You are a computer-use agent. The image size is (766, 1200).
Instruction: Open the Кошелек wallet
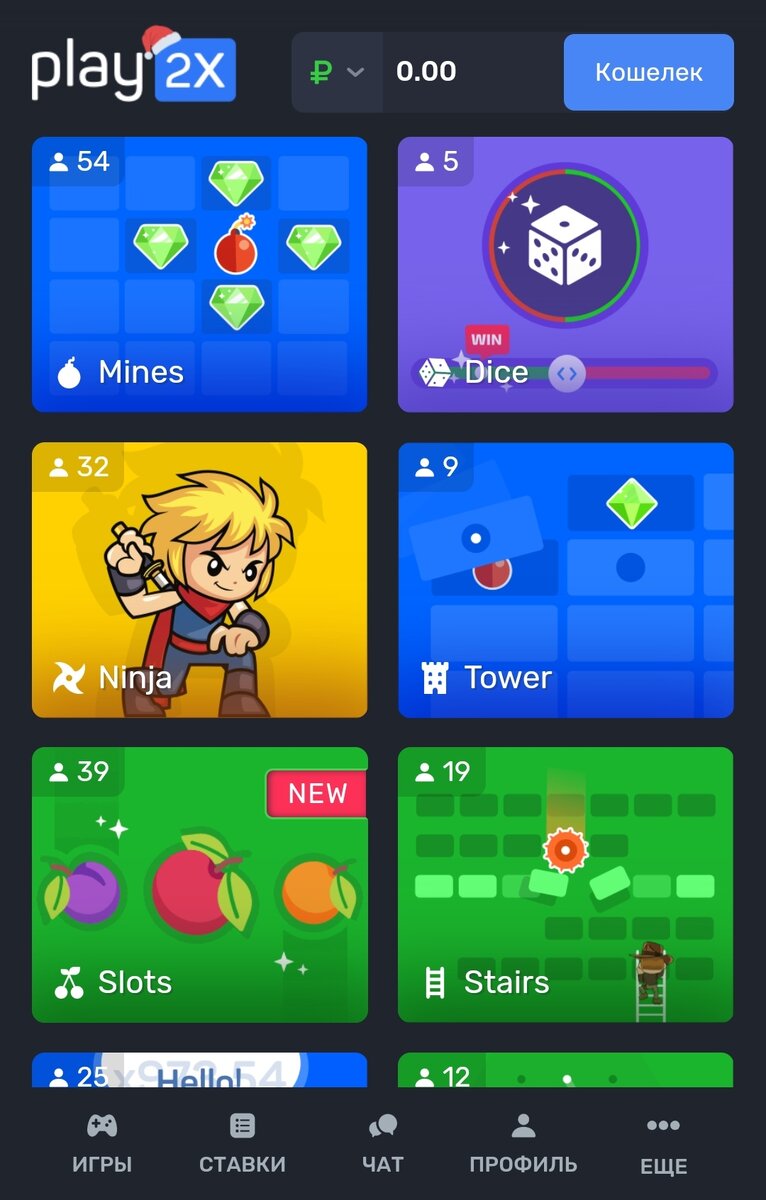(x=648, y=72)
